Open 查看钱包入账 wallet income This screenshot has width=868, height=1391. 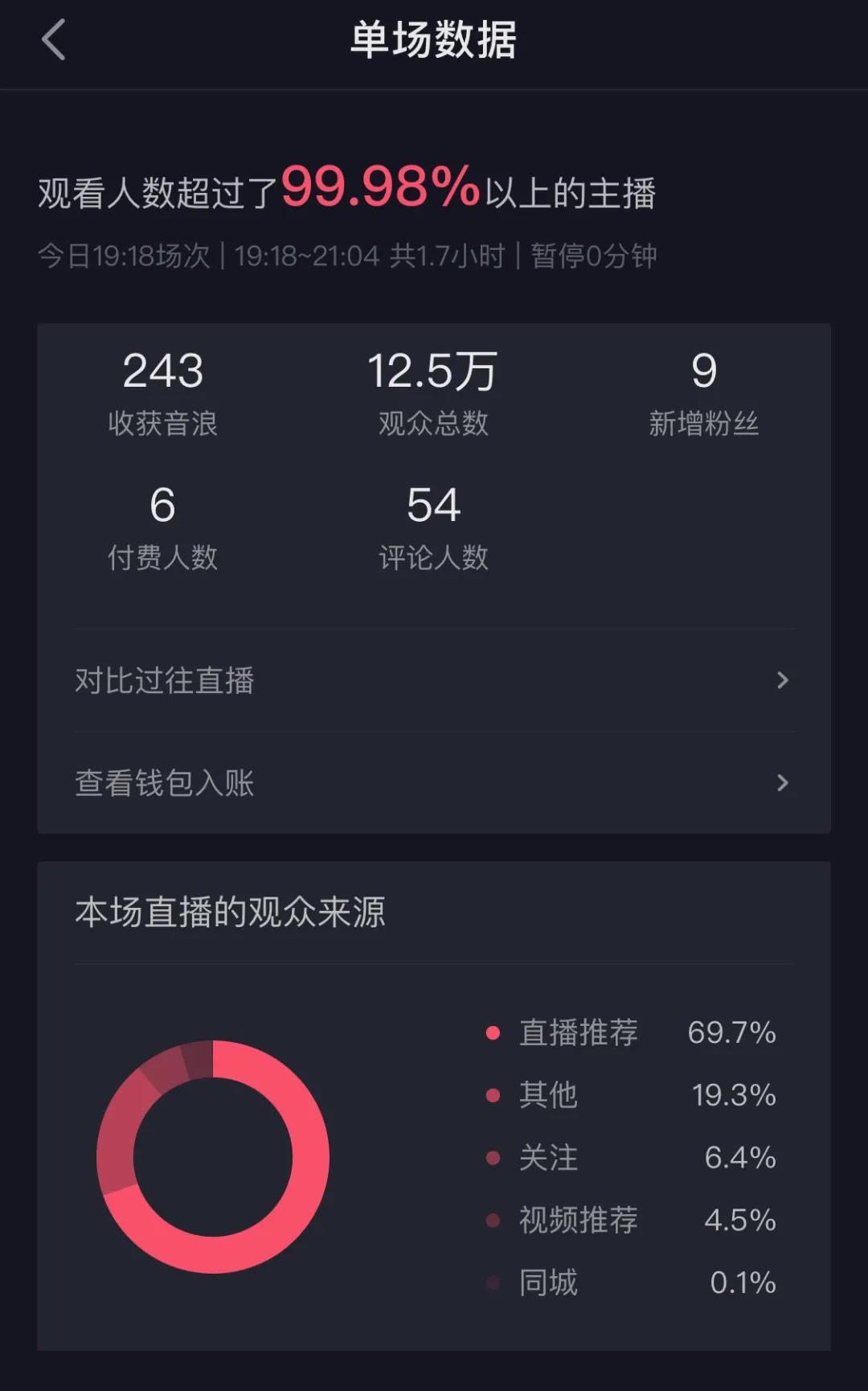point(433,782)
